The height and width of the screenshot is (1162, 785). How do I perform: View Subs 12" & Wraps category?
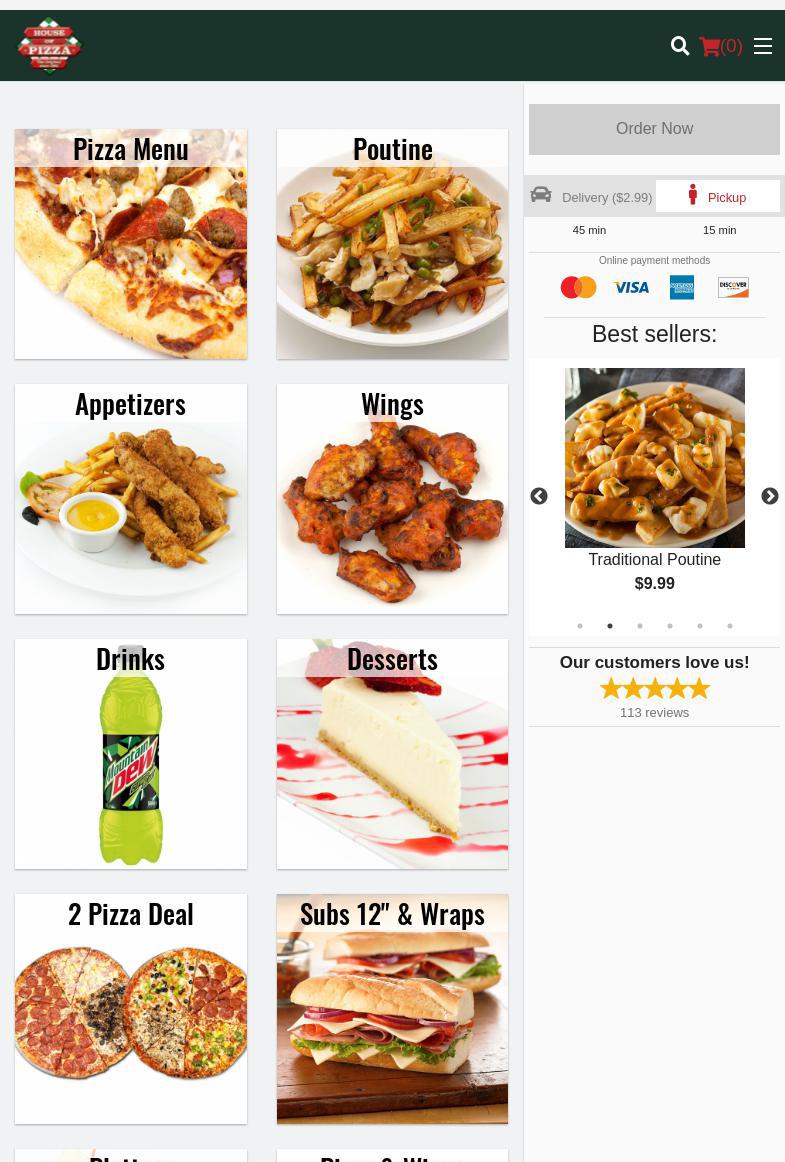pos(392,1009)
